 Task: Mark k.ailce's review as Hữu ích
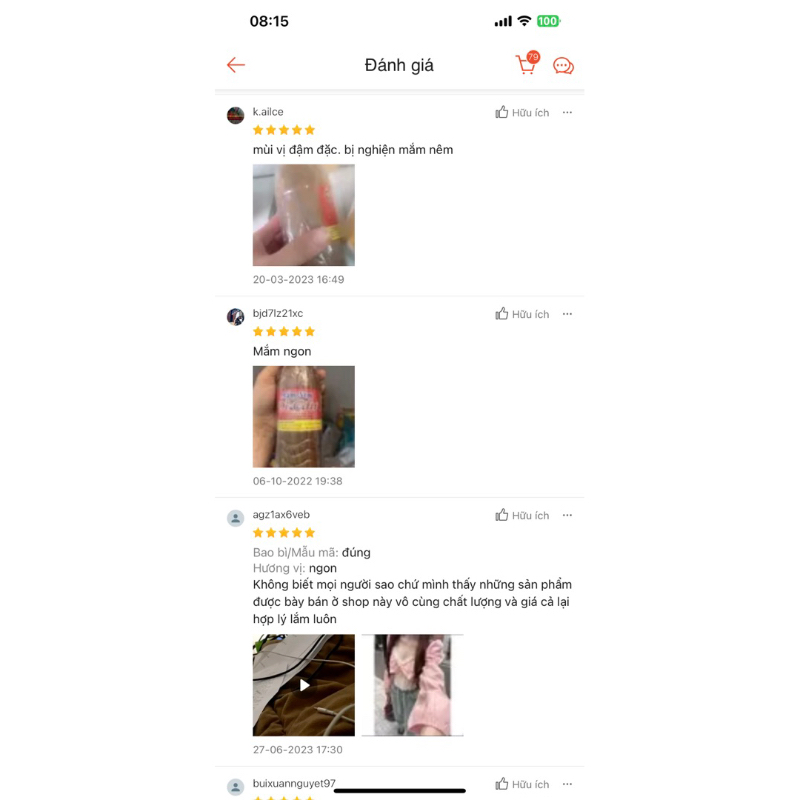coord(522,113)
